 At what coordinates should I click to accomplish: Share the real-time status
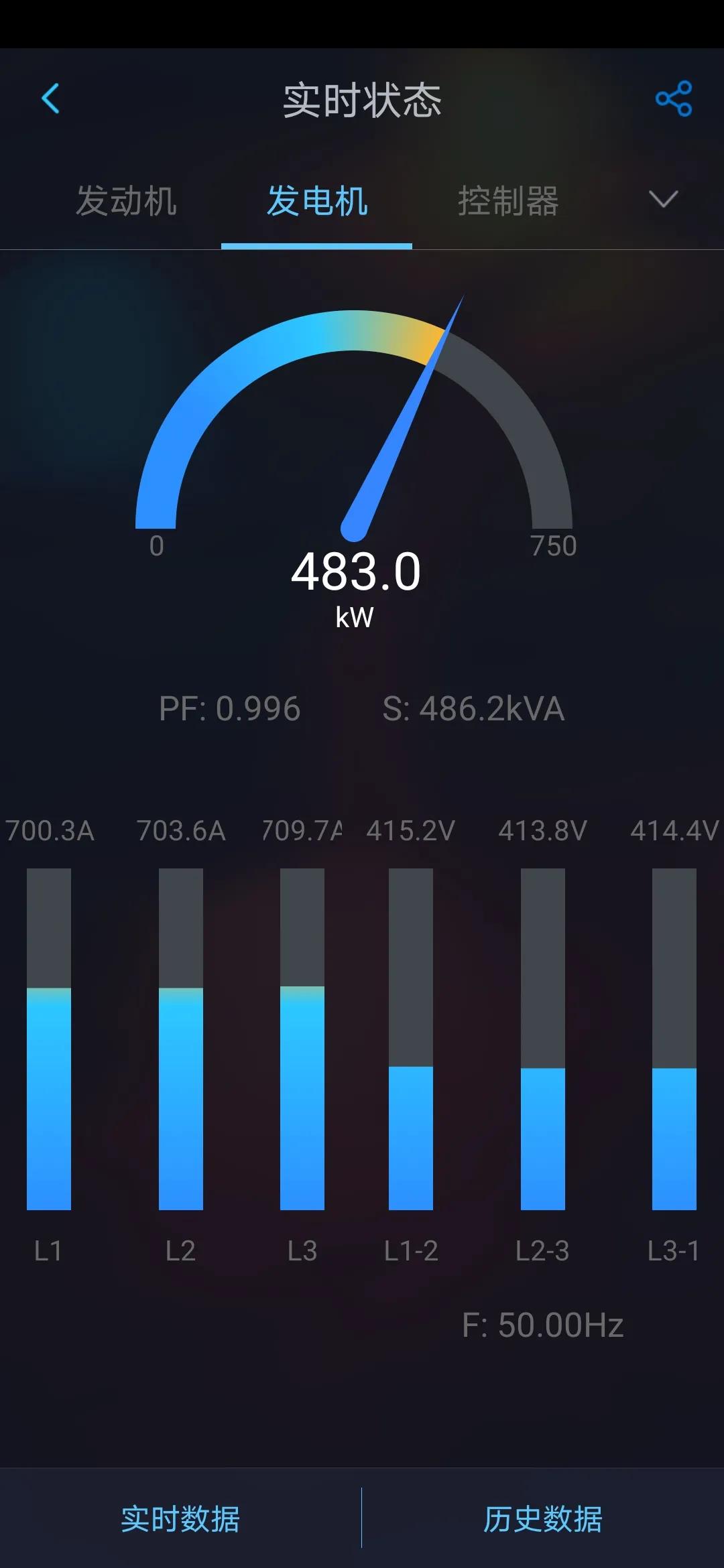(x=673, y=99)
